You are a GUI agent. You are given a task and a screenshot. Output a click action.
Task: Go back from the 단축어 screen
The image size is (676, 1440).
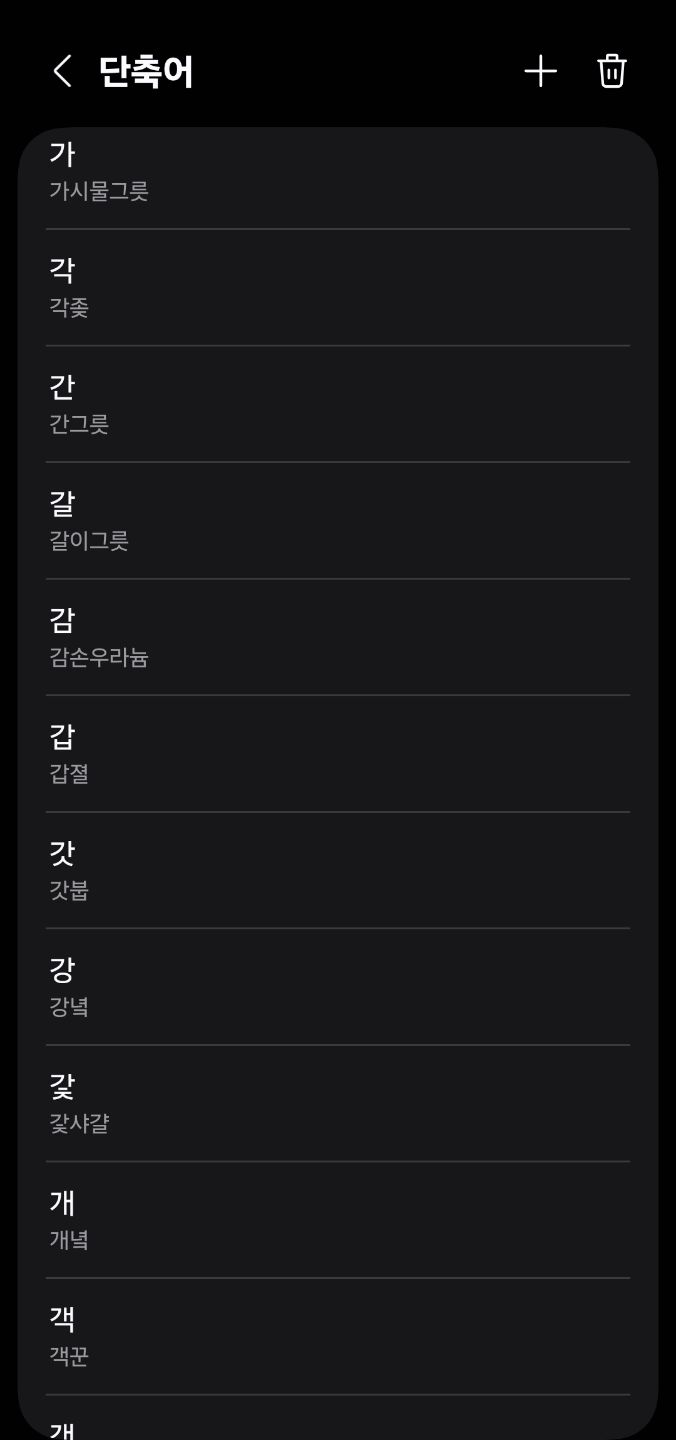tap(62, 71)
